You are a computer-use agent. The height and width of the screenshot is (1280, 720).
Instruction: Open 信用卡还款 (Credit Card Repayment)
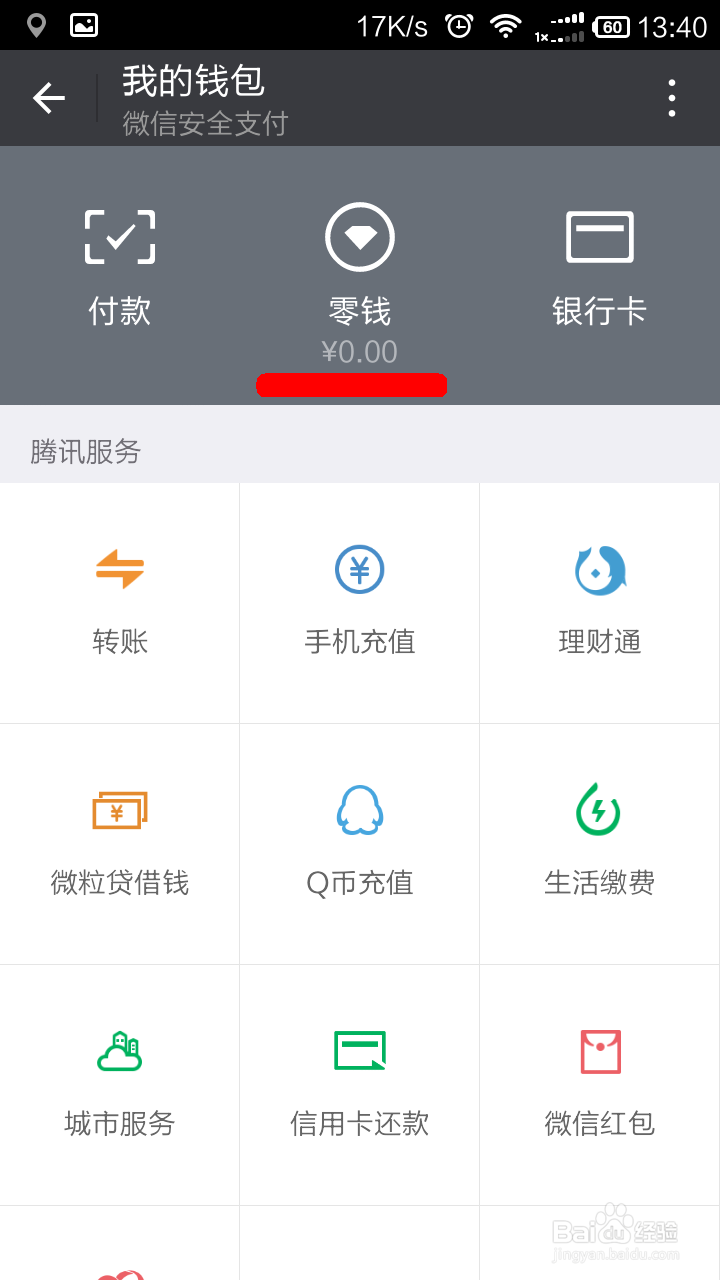(359, 1080)
